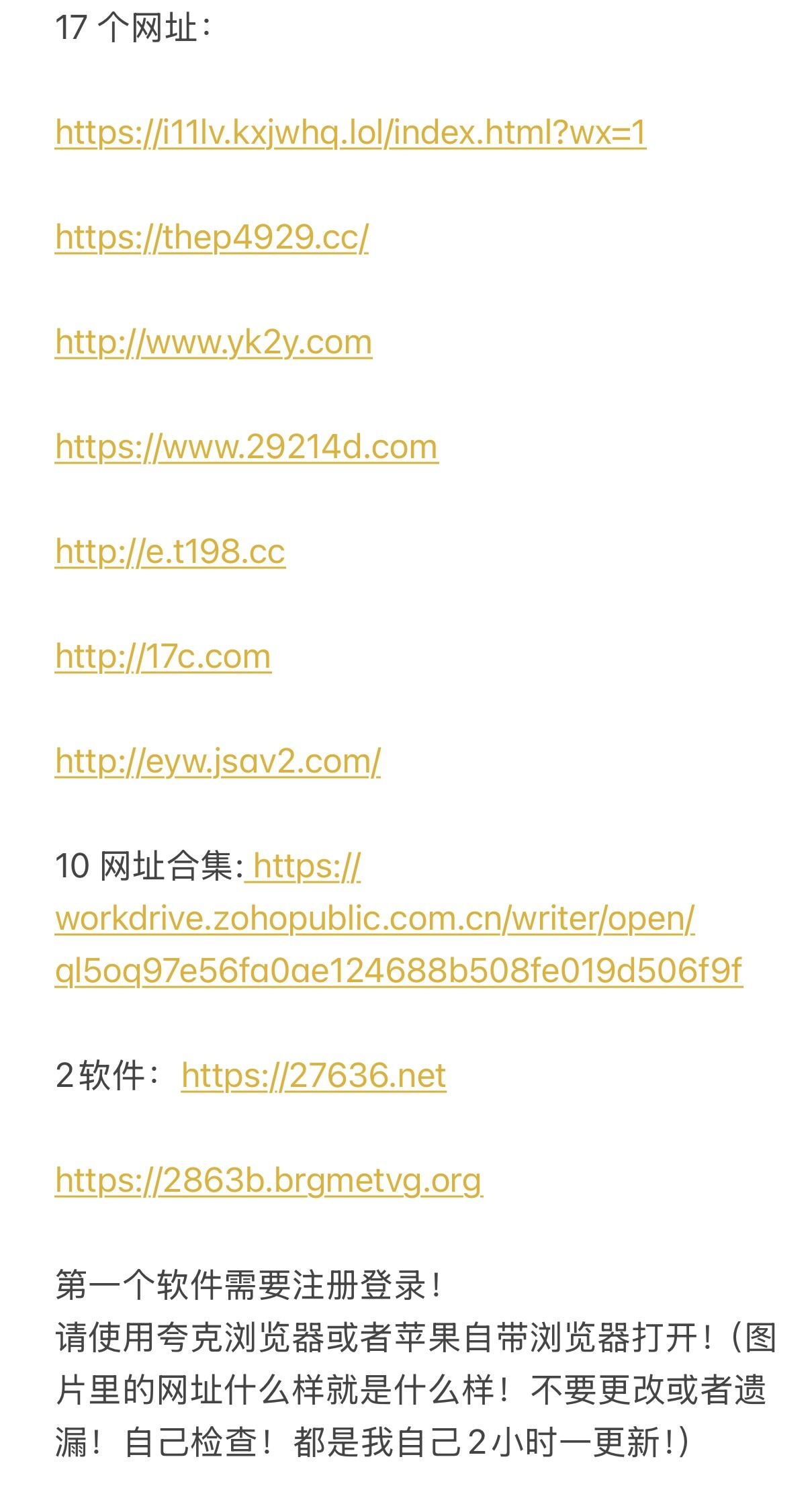Screen dimensions: 812x1492
Task: Visit the www.yk2y.com link
Action: click(214, 343)
